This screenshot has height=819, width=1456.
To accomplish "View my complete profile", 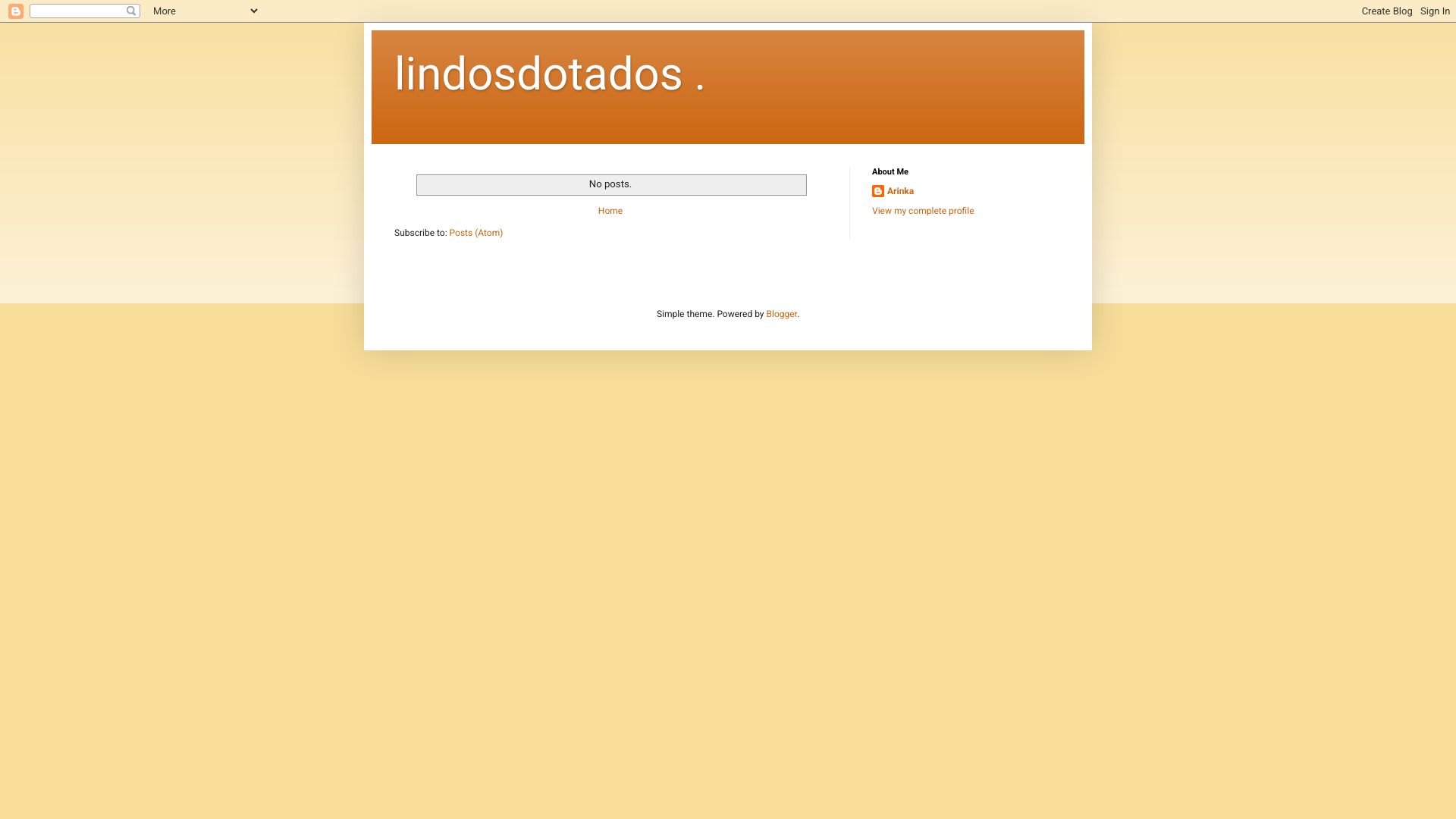I will [922, 211].
